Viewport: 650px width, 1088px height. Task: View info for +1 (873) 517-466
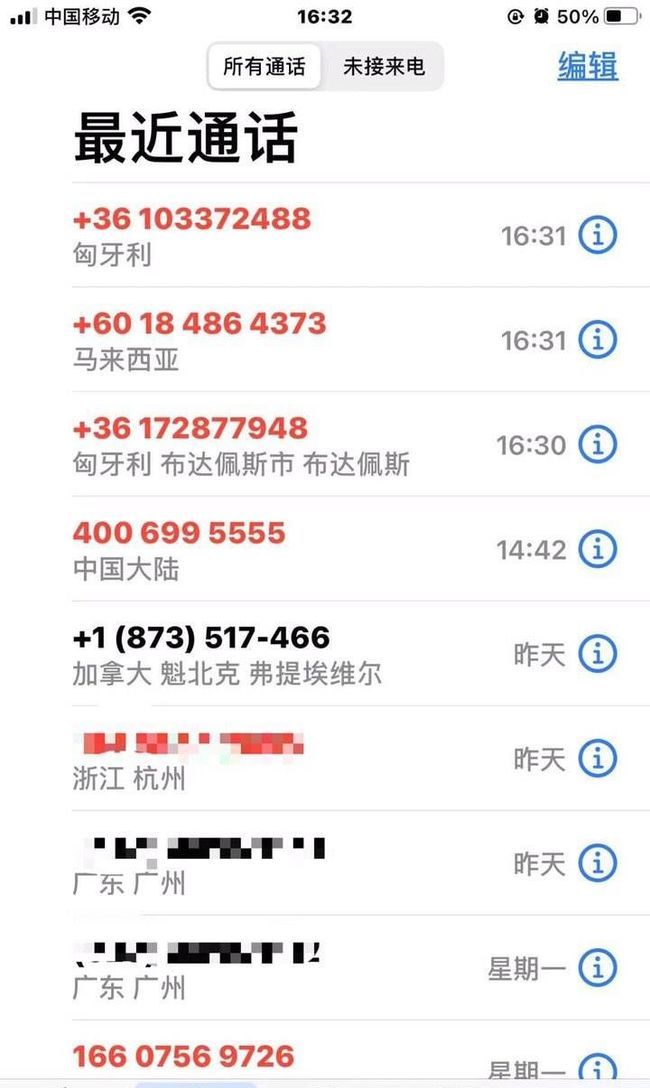598,654
